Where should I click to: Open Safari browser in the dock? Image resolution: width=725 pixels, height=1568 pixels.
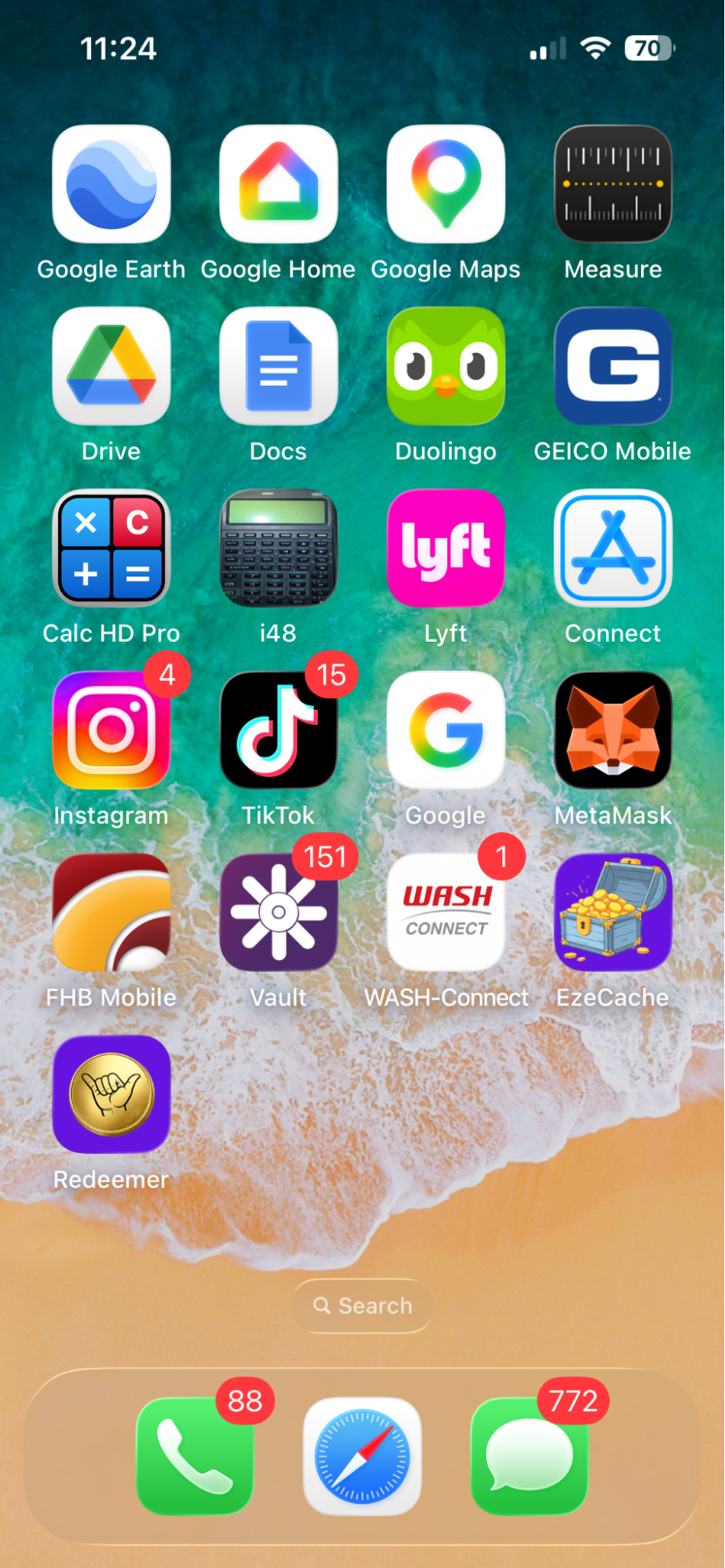pyautogui.click(x=362, y=1456)
